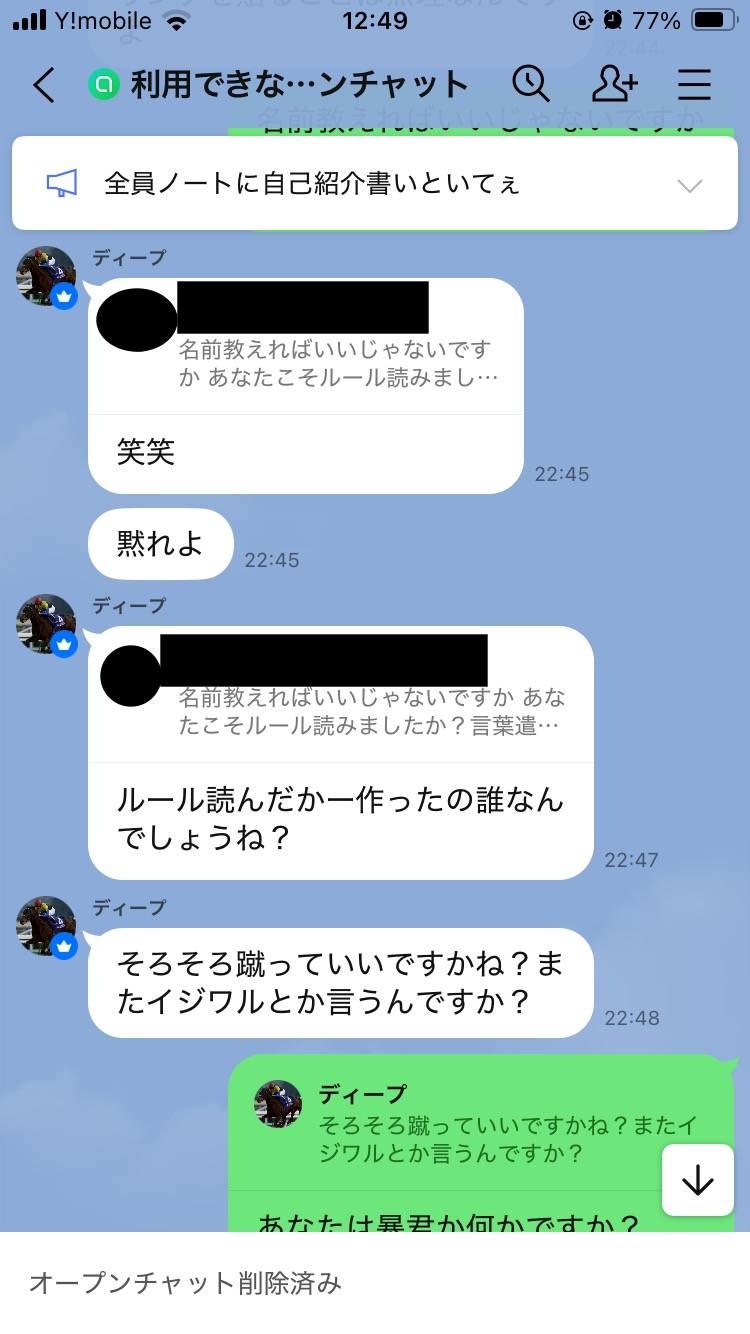Image resolution: width=750 pixels, height=1334 pixels.
Task: Expand the pinned announcement with the chevron
Action: coord(690,185)
